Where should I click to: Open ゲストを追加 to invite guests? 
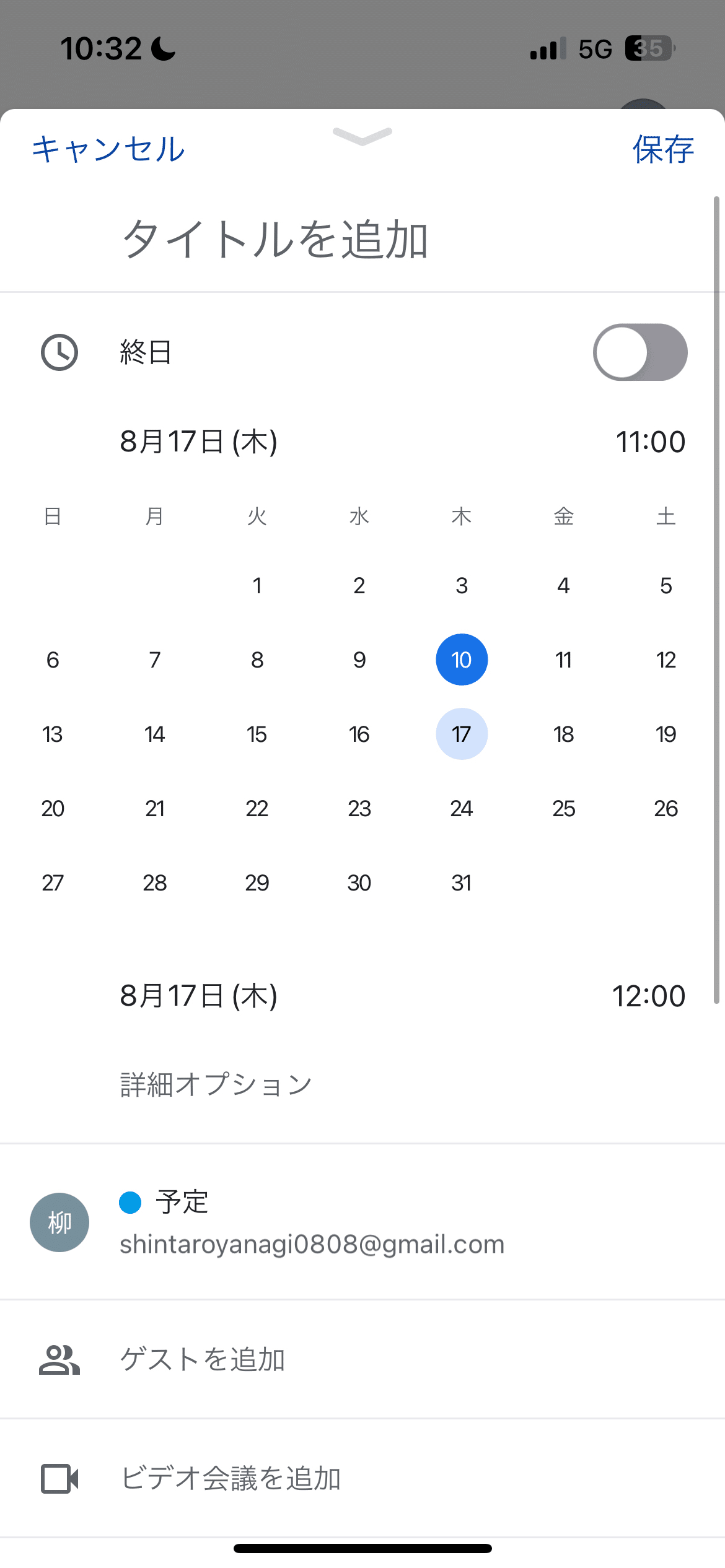[203, 1360]
